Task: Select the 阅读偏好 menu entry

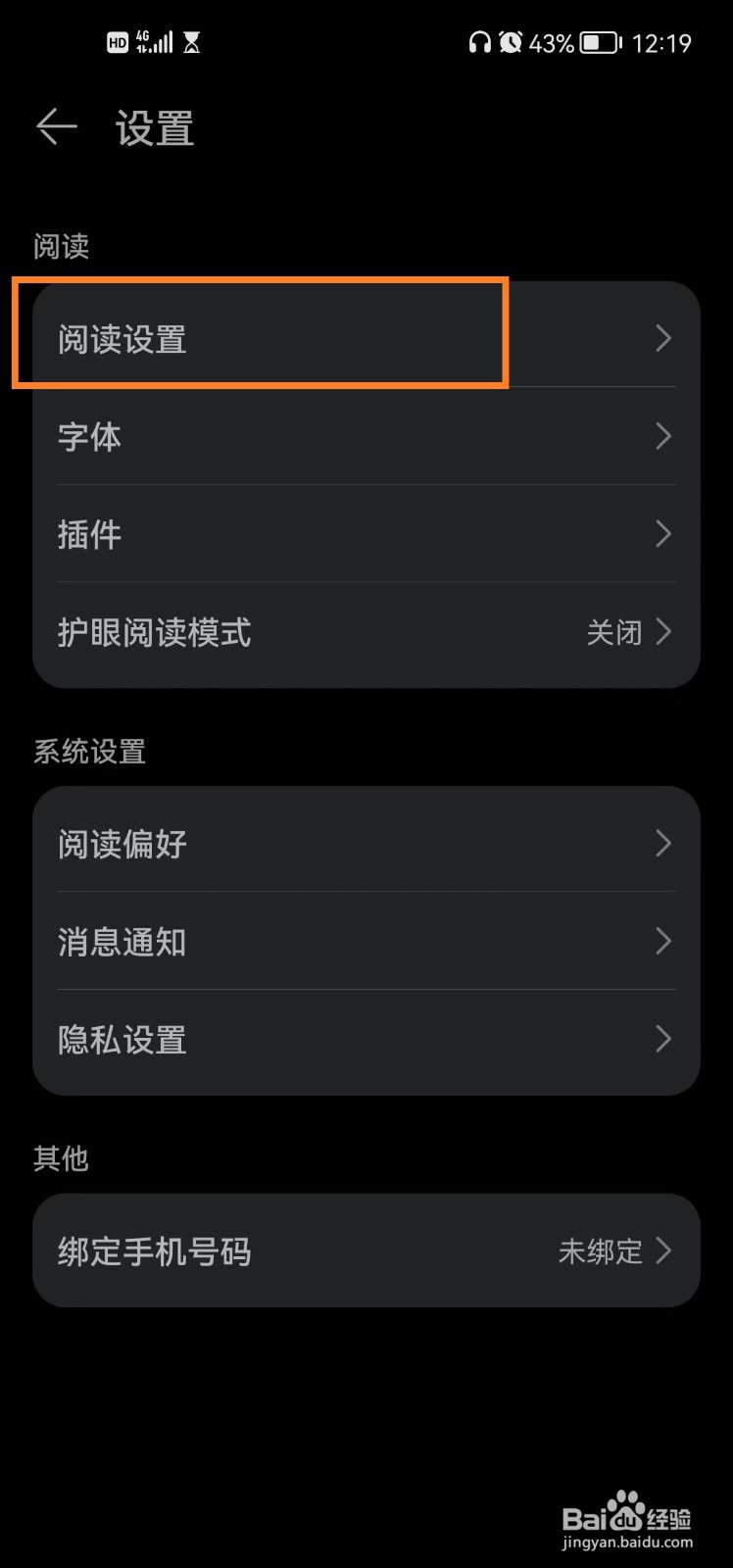Action: [121, 843]
